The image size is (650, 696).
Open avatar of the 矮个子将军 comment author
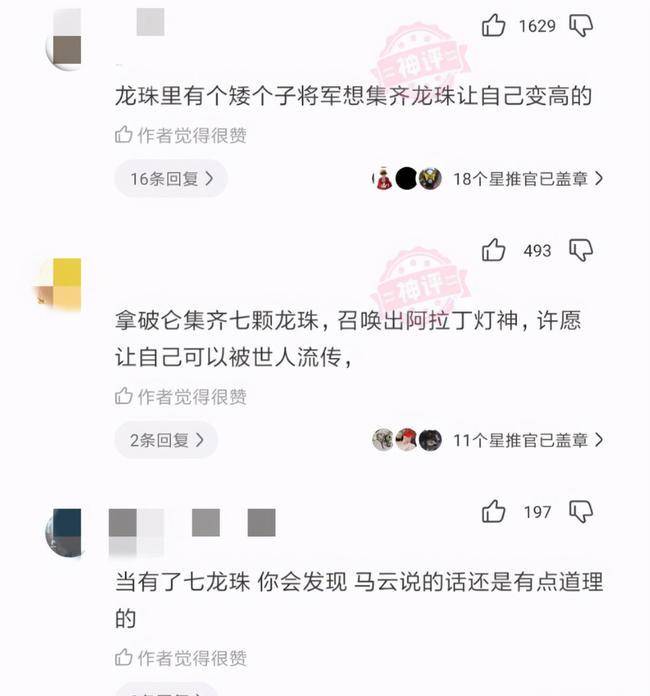[x=65, y=41]
